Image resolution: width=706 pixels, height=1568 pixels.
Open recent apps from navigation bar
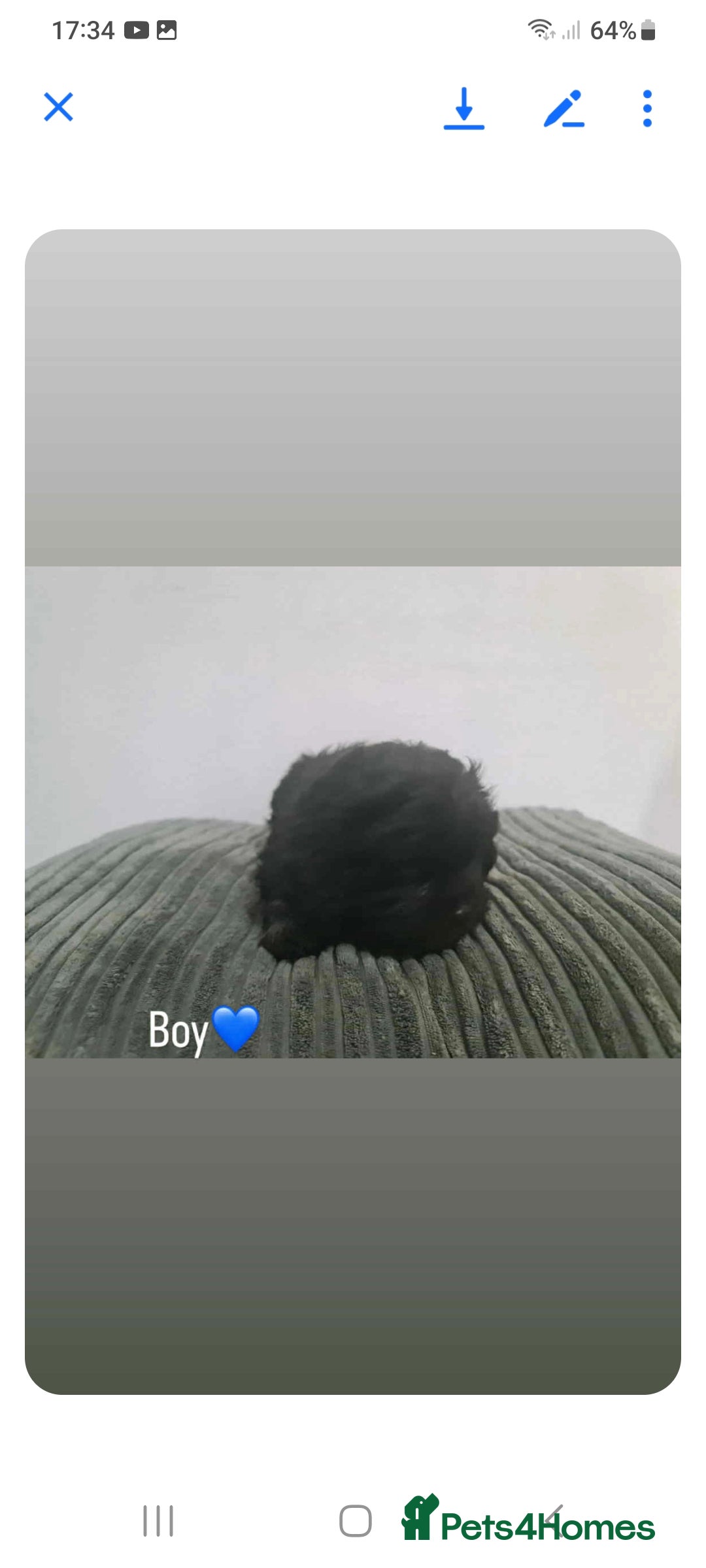158,1521
